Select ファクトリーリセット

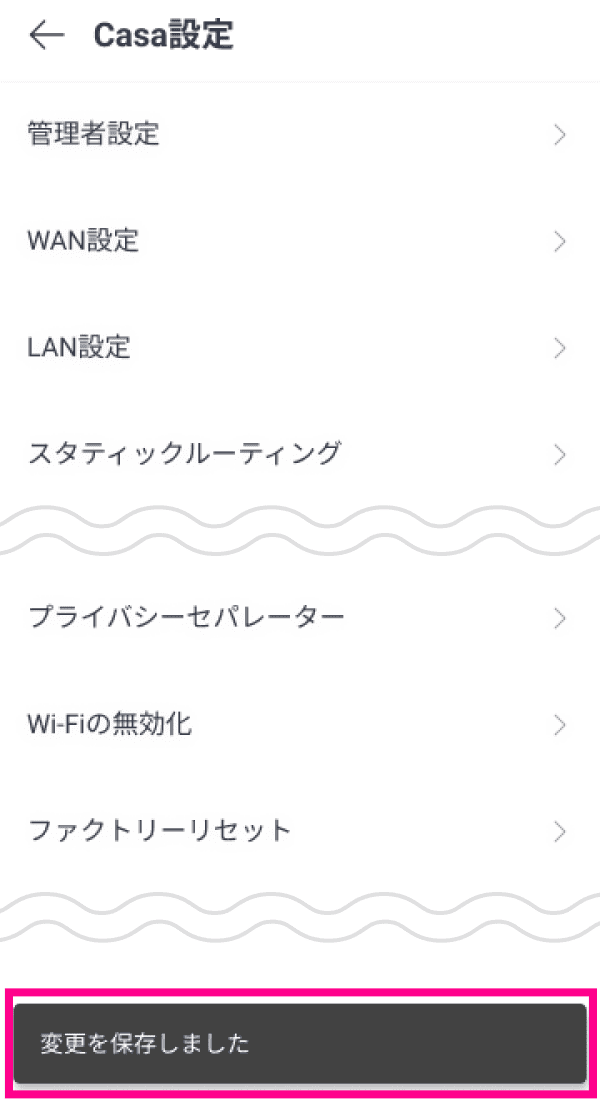point(300,831)
